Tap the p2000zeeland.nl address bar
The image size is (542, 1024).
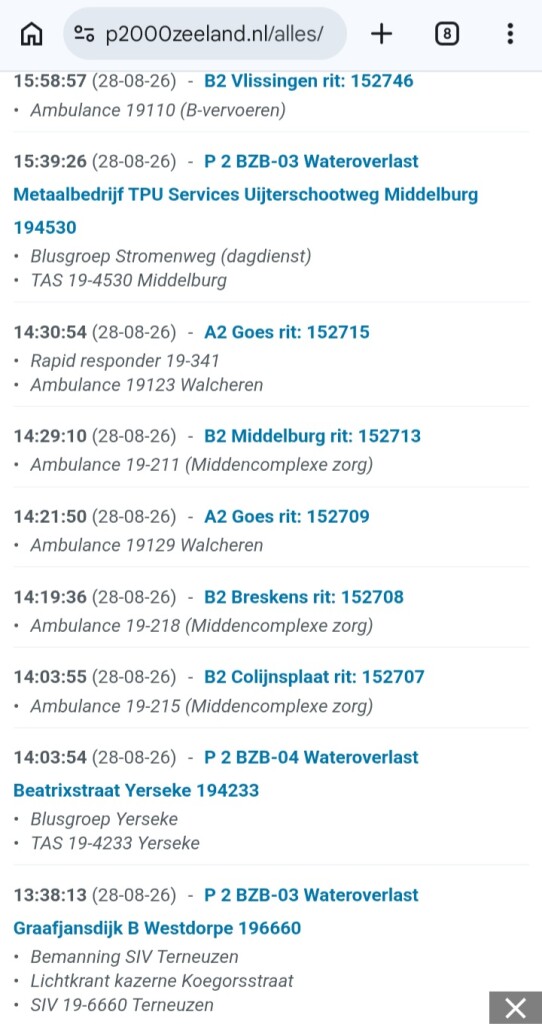pos(204,34)
